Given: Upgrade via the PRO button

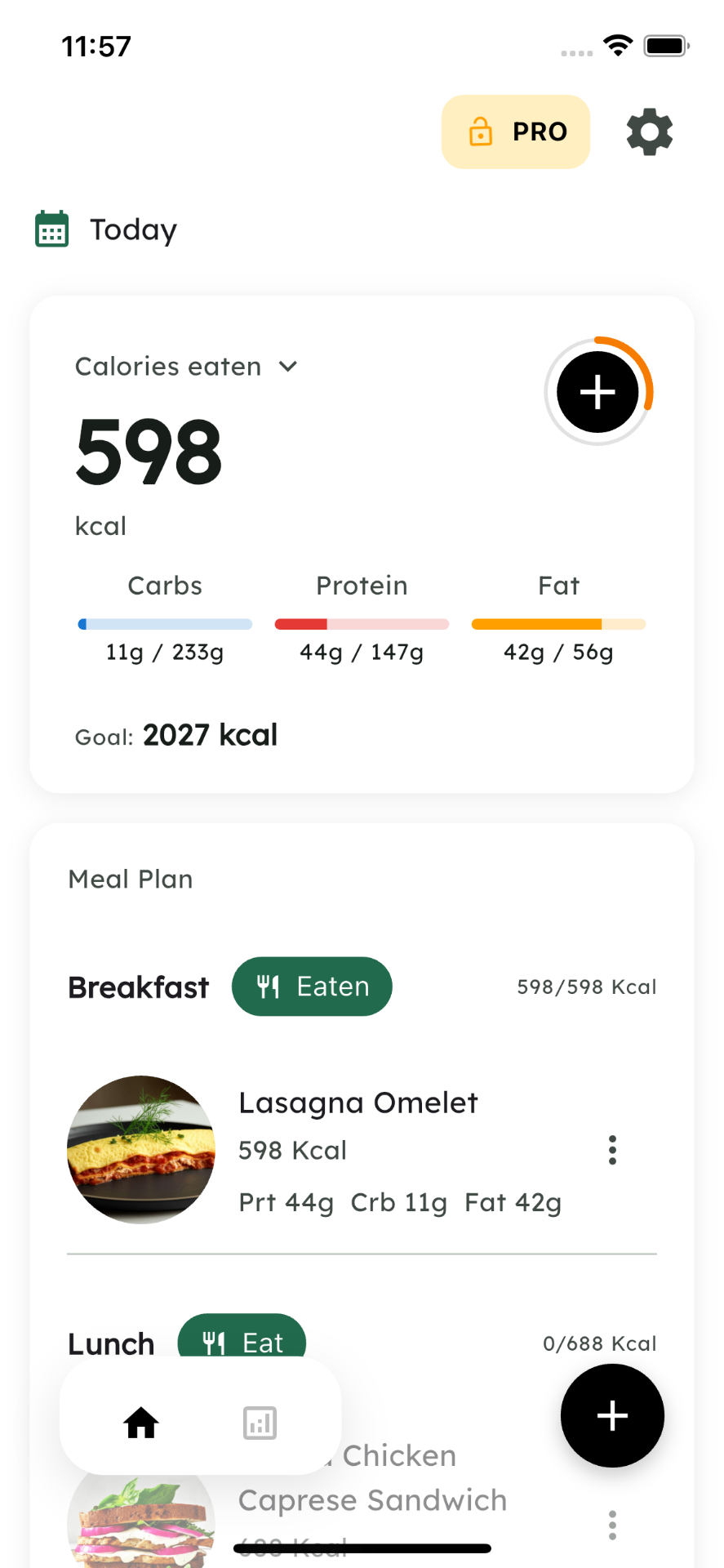Looking at the screenshot, I should coord(515,131).
